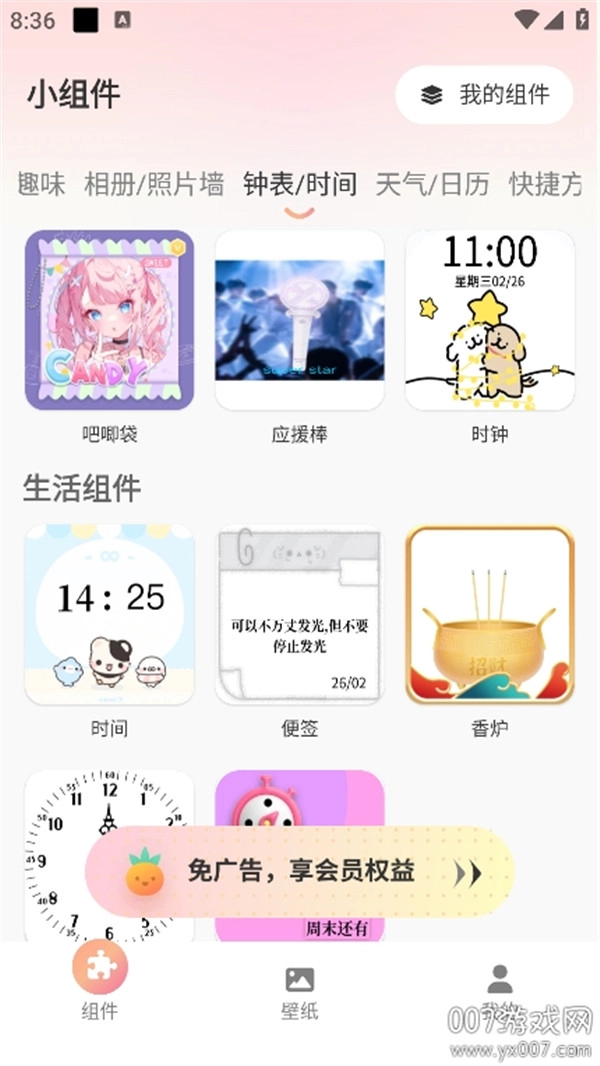Open 我的组件 (My Widgets)
Screen dimensions: 600x1066
pyautogui.click(x=485, y=95)
